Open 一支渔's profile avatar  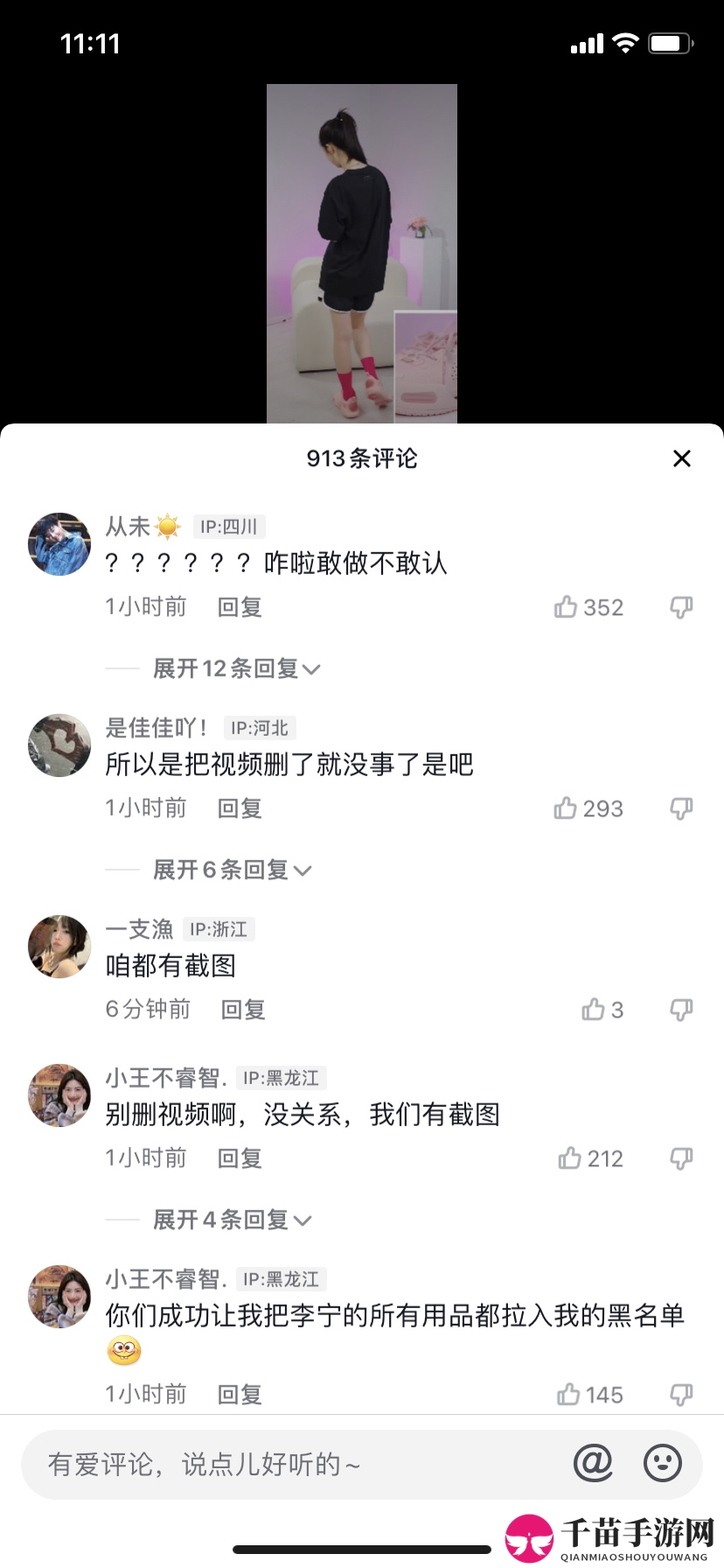pos(59,947)
